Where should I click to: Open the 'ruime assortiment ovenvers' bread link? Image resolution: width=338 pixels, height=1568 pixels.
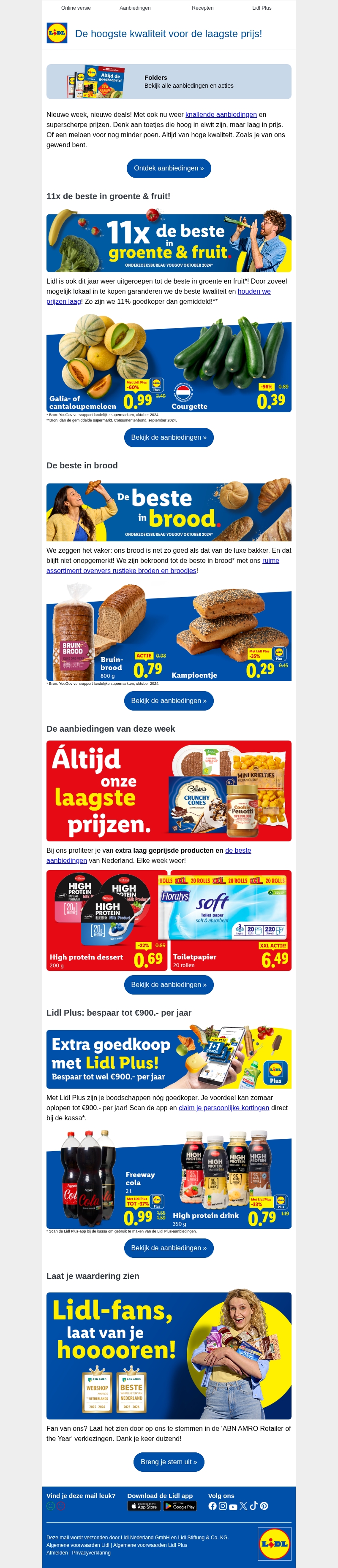[122, 570]
